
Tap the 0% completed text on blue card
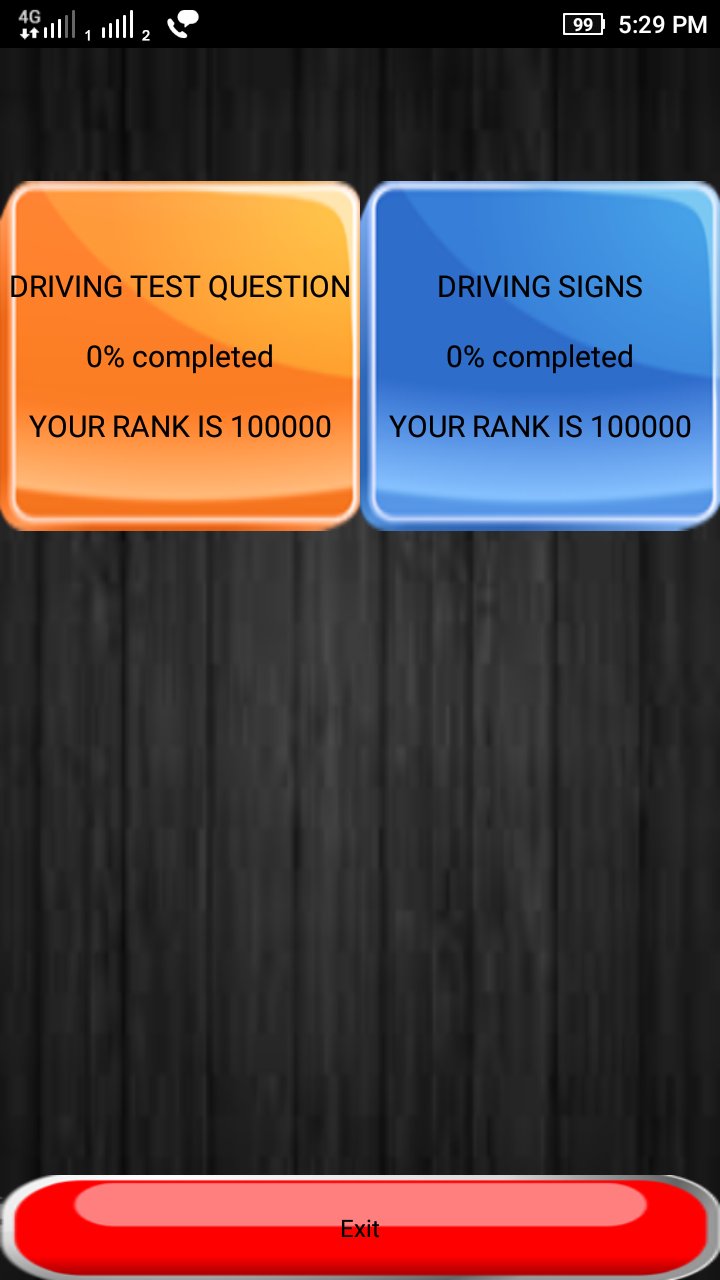click(x=540, y=356)
